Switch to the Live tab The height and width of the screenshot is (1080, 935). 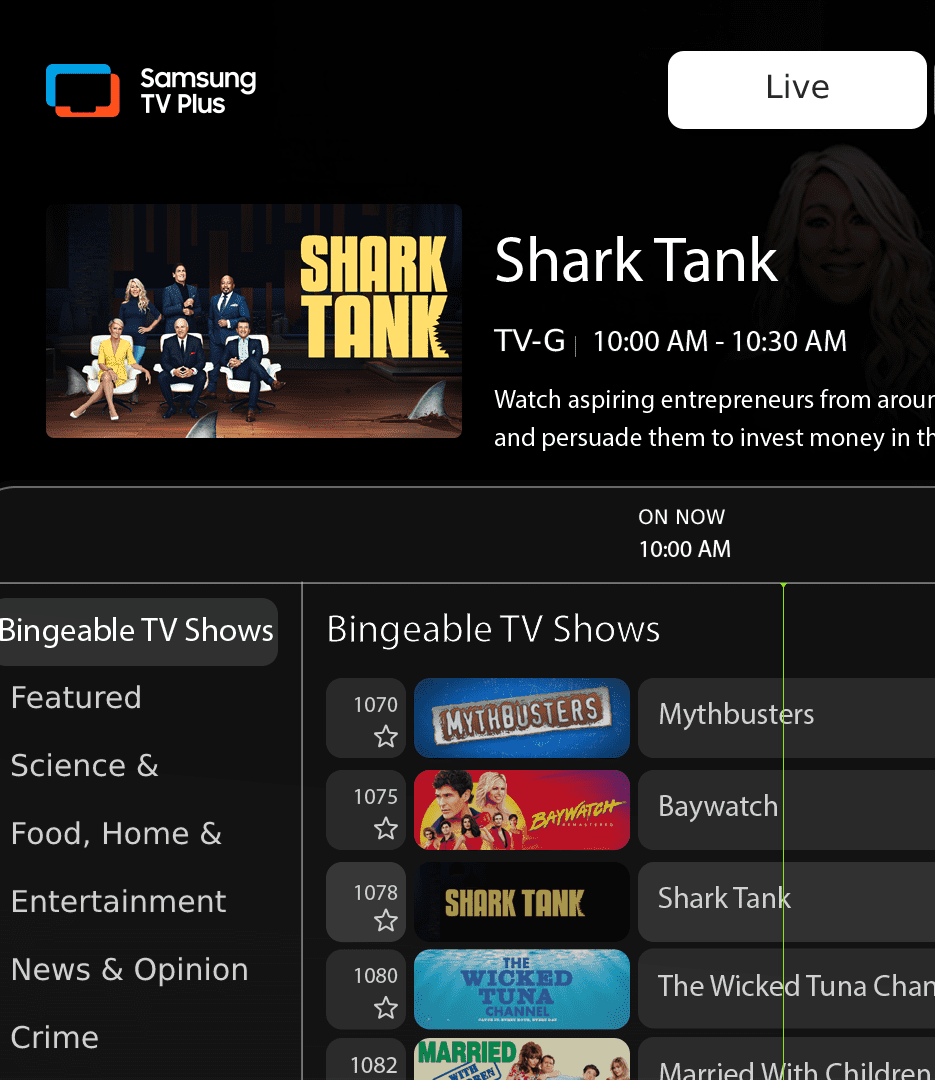pyautogui.click(x=797, y=89)
